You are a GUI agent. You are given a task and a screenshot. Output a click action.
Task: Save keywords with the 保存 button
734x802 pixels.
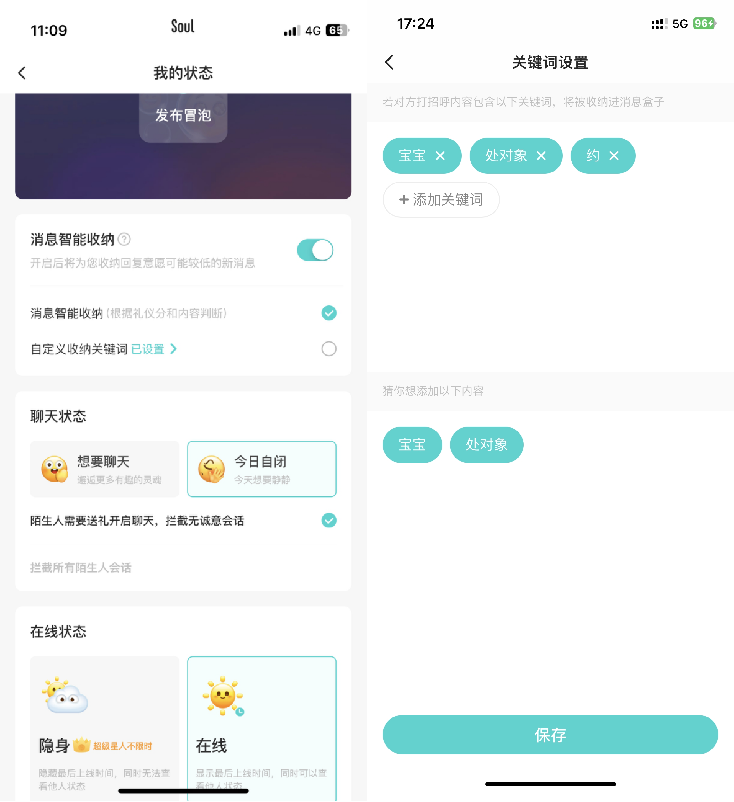click(x=550, y=735)
